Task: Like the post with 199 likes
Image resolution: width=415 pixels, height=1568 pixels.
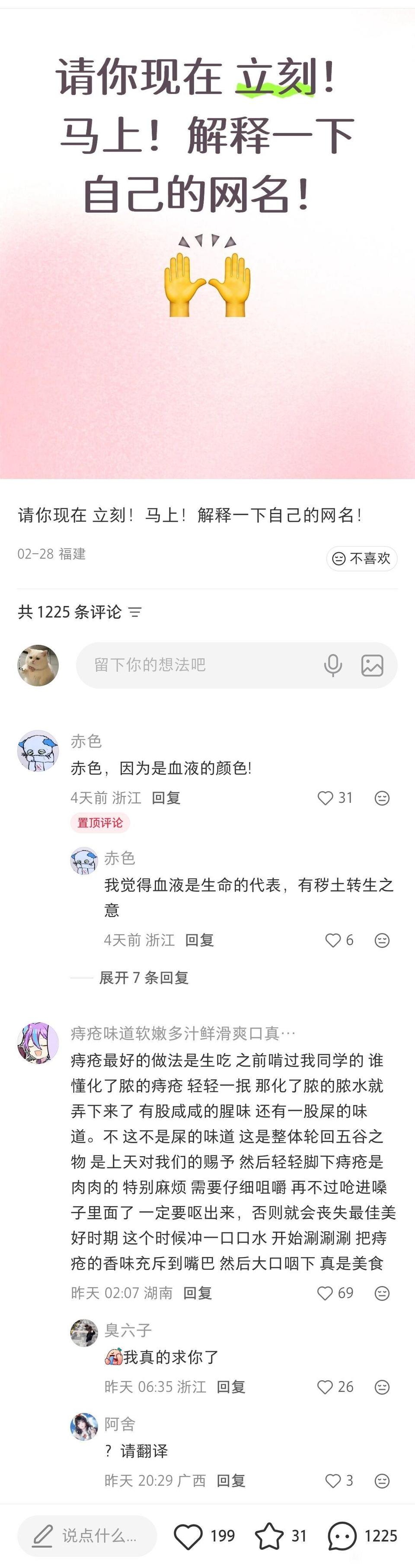Action: click(x=188, y=1536)
